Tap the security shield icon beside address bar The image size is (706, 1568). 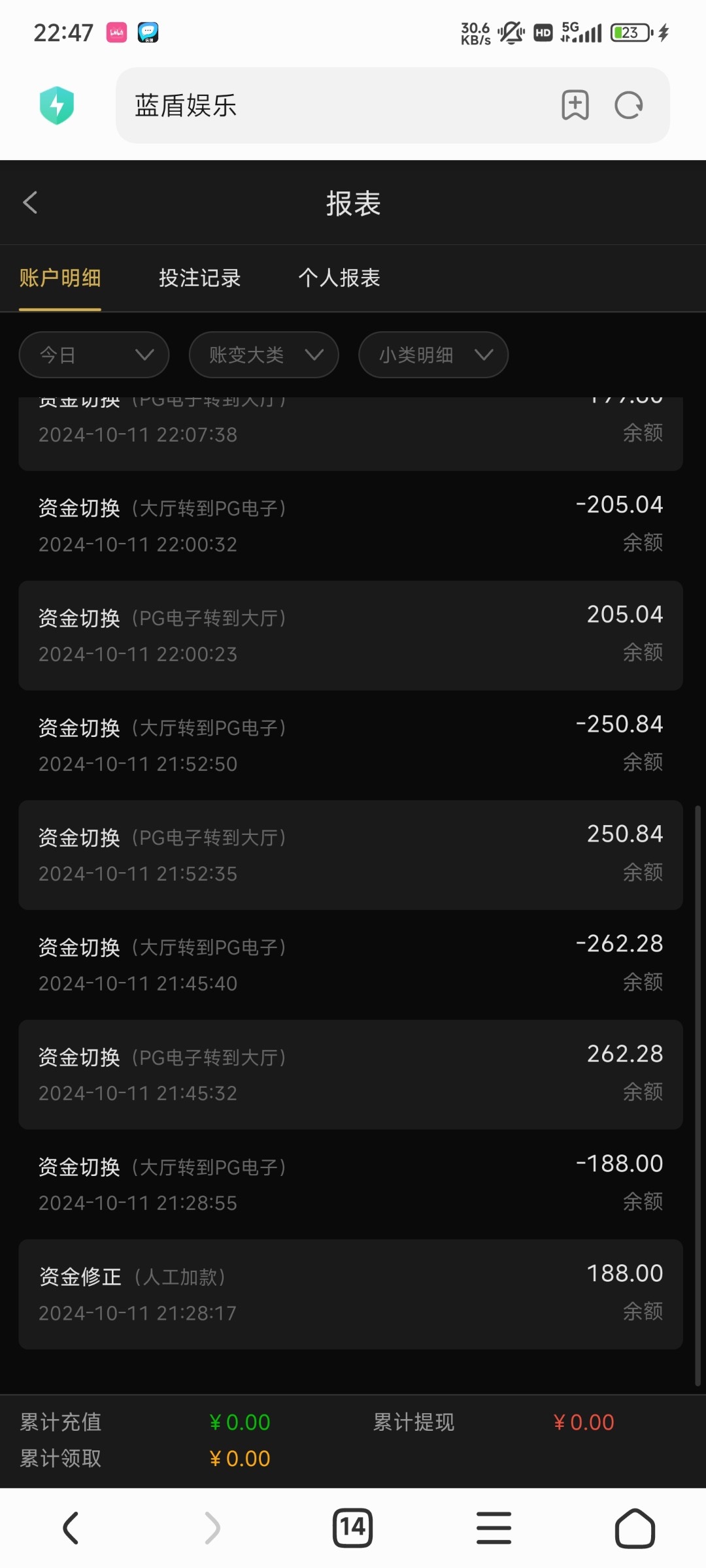coord(58,105)
